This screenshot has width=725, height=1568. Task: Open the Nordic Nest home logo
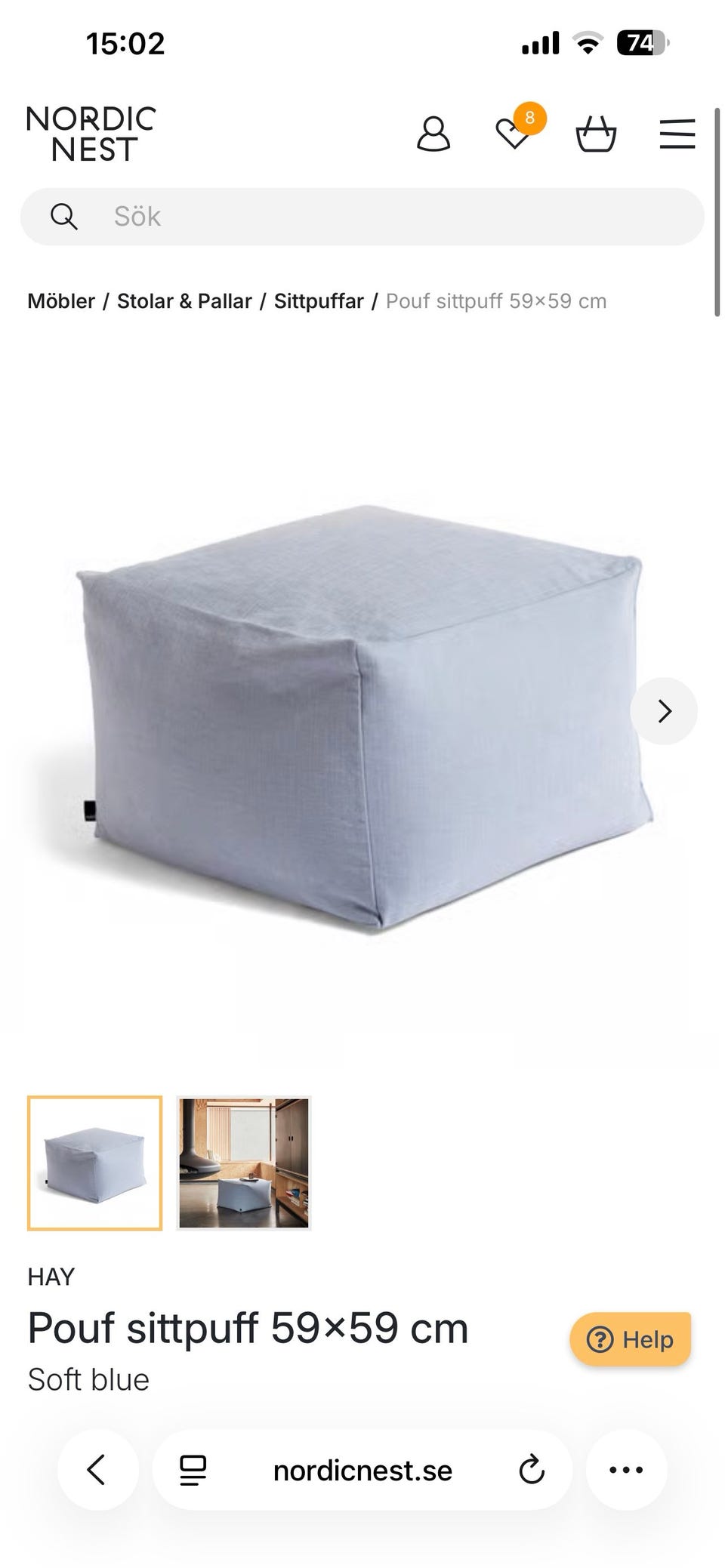91,134
